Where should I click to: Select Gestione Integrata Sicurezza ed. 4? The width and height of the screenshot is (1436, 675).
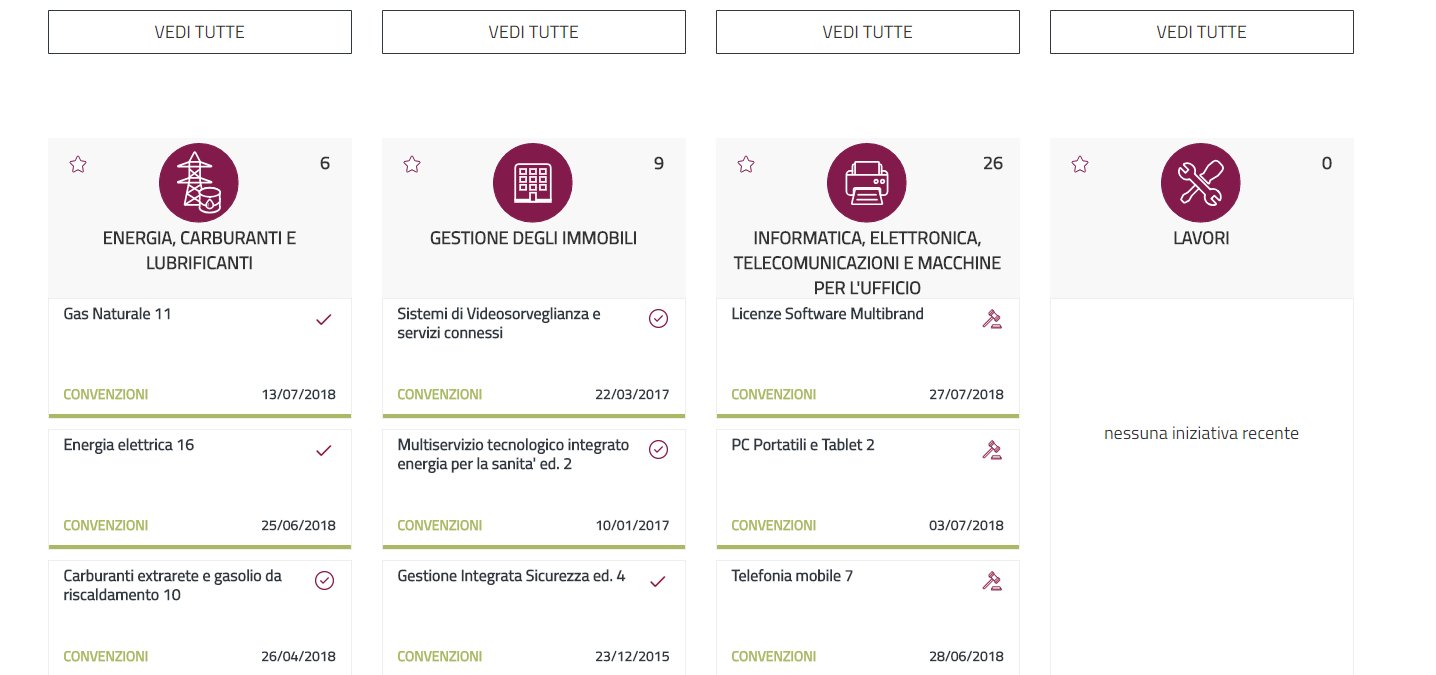click(x=511, y=576)
